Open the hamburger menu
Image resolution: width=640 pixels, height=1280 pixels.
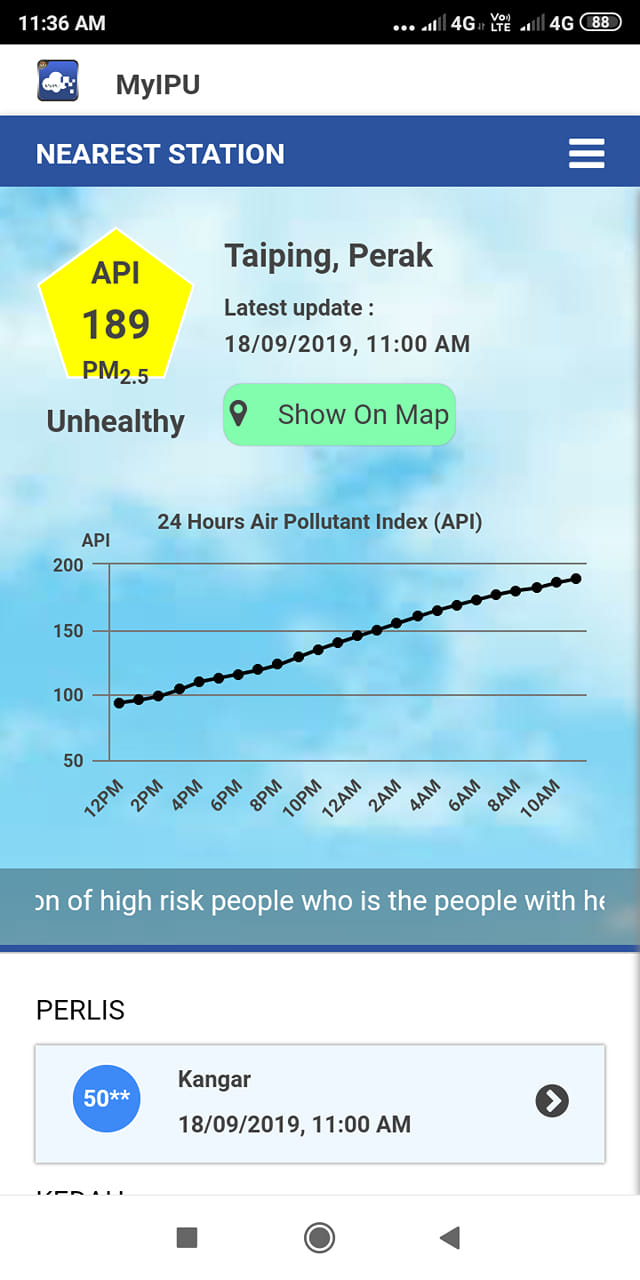tap(586, 153)
